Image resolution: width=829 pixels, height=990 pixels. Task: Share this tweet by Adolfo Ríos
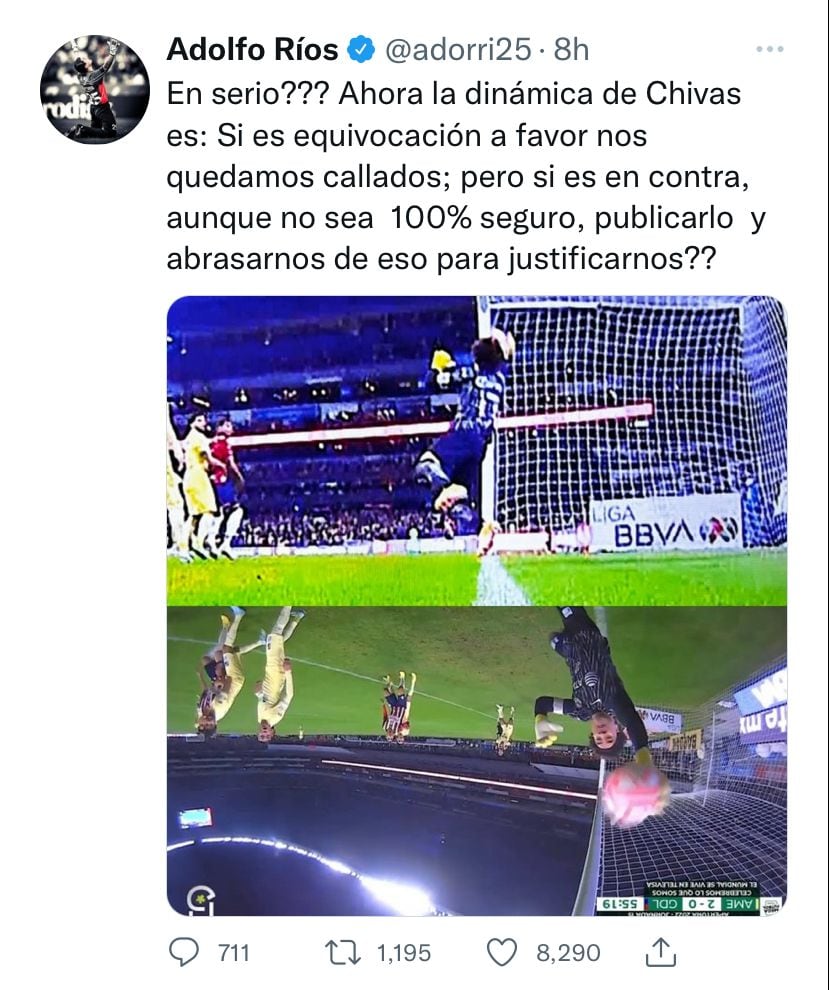click(660, 952)
